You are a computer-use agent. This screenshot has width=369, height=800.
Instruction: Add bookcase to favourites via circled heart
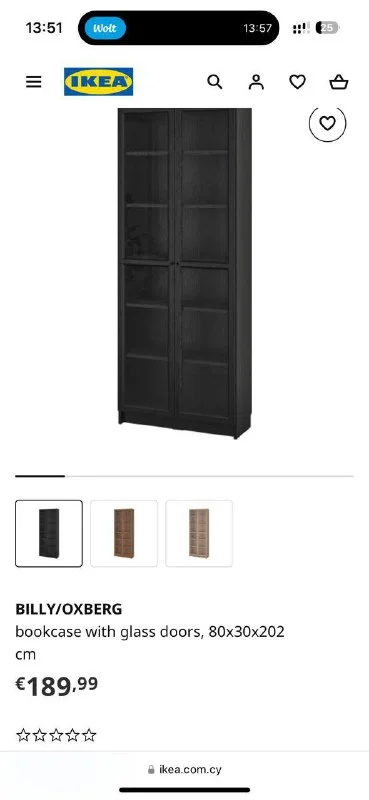pos(328,123)
